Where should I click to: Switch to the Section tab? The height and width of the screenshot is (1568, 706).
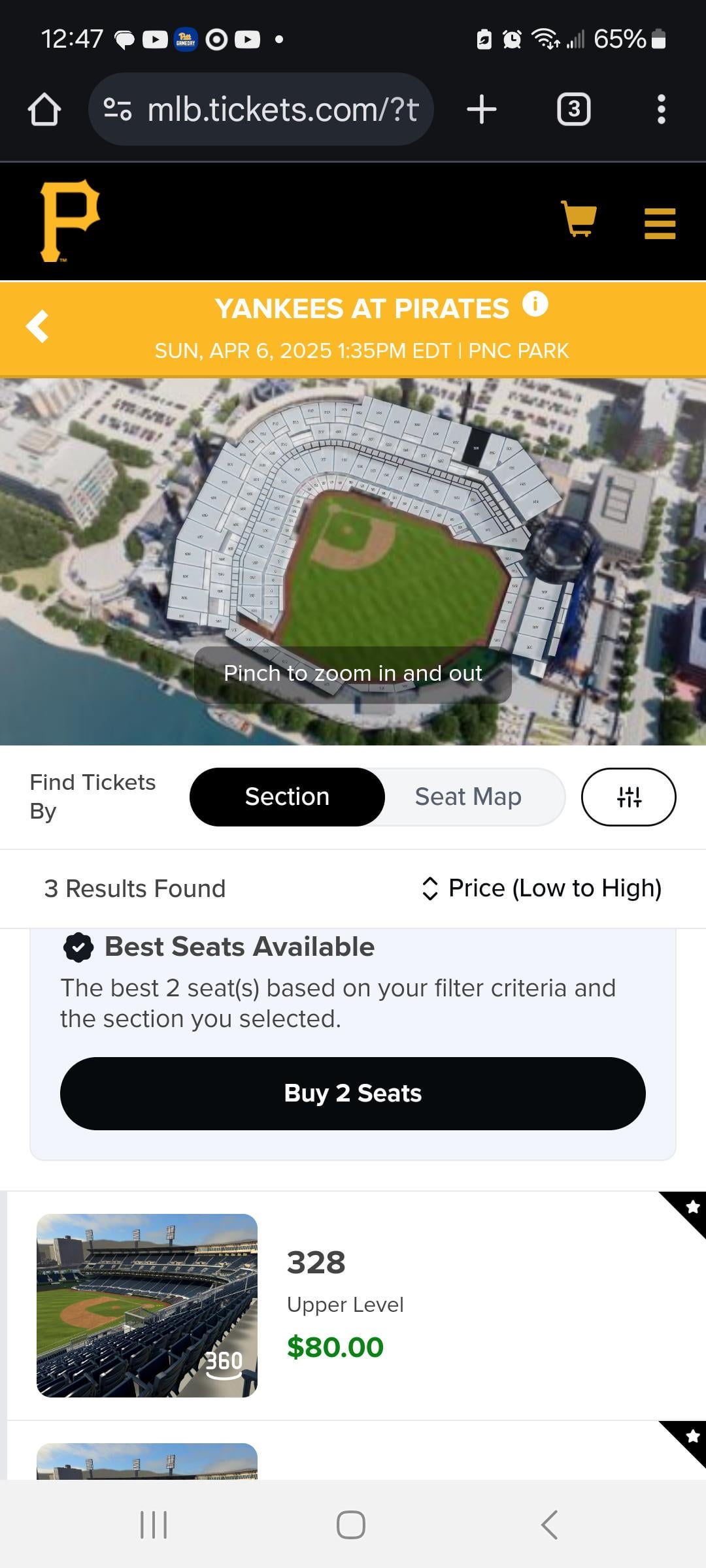[287, 797]
